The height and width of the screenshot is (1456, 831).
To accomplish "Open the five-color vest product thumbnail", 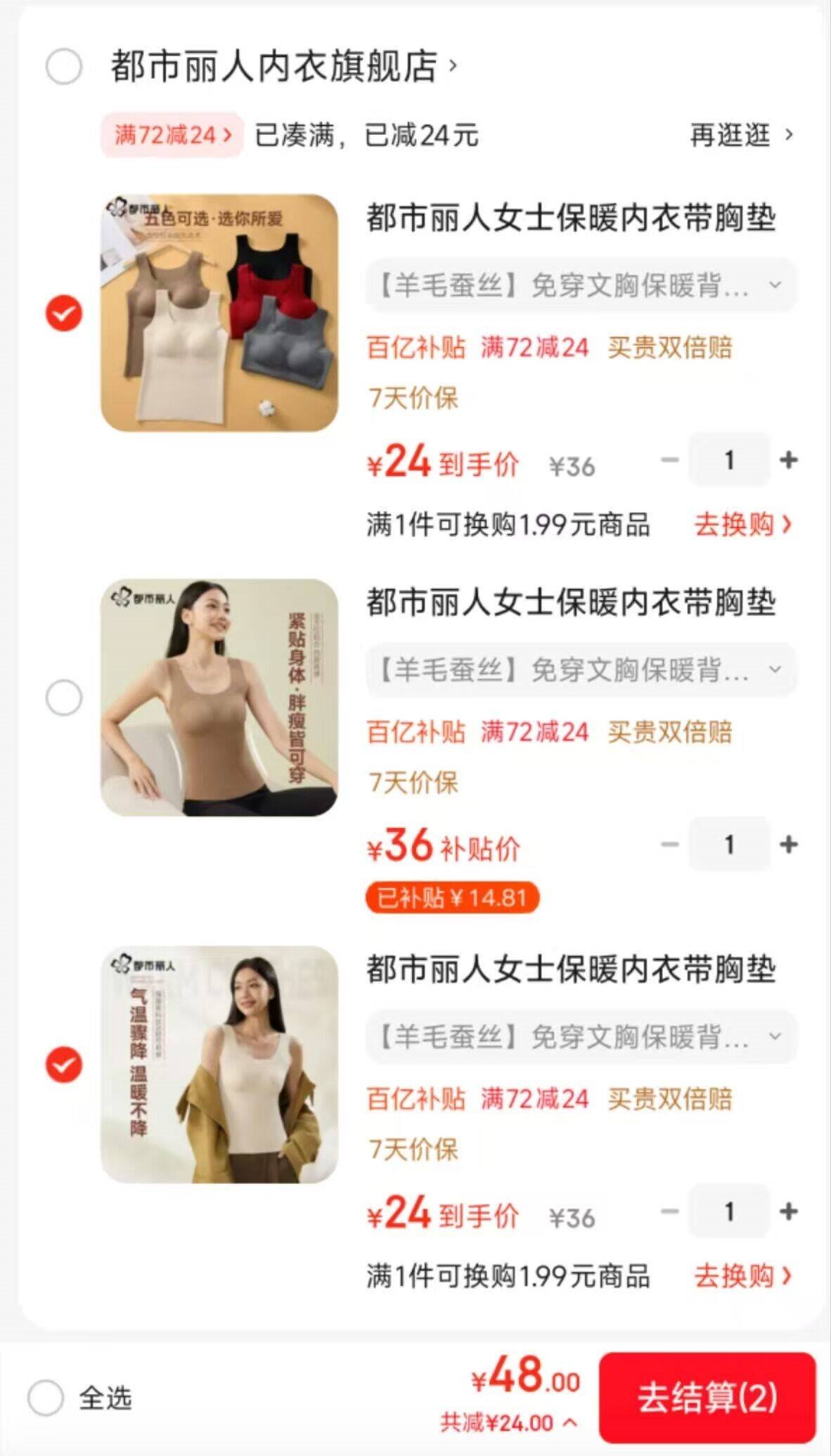I will (219, 310).
